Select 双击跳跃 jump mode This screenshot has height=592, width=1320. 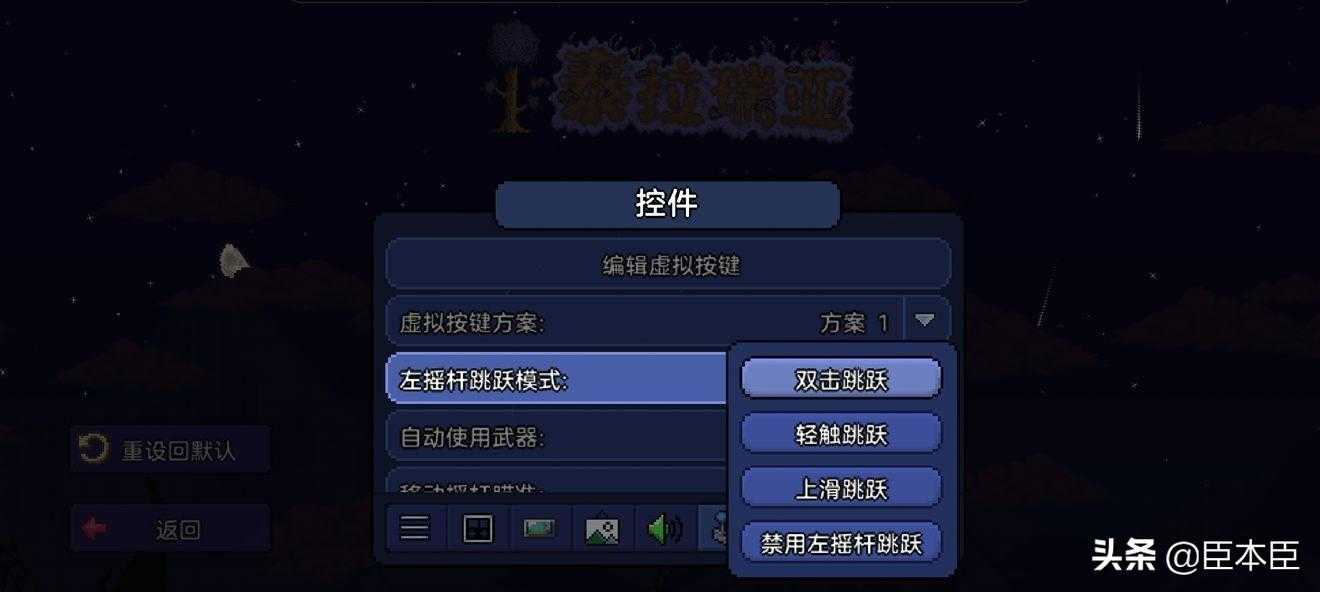tap(841, 379)
